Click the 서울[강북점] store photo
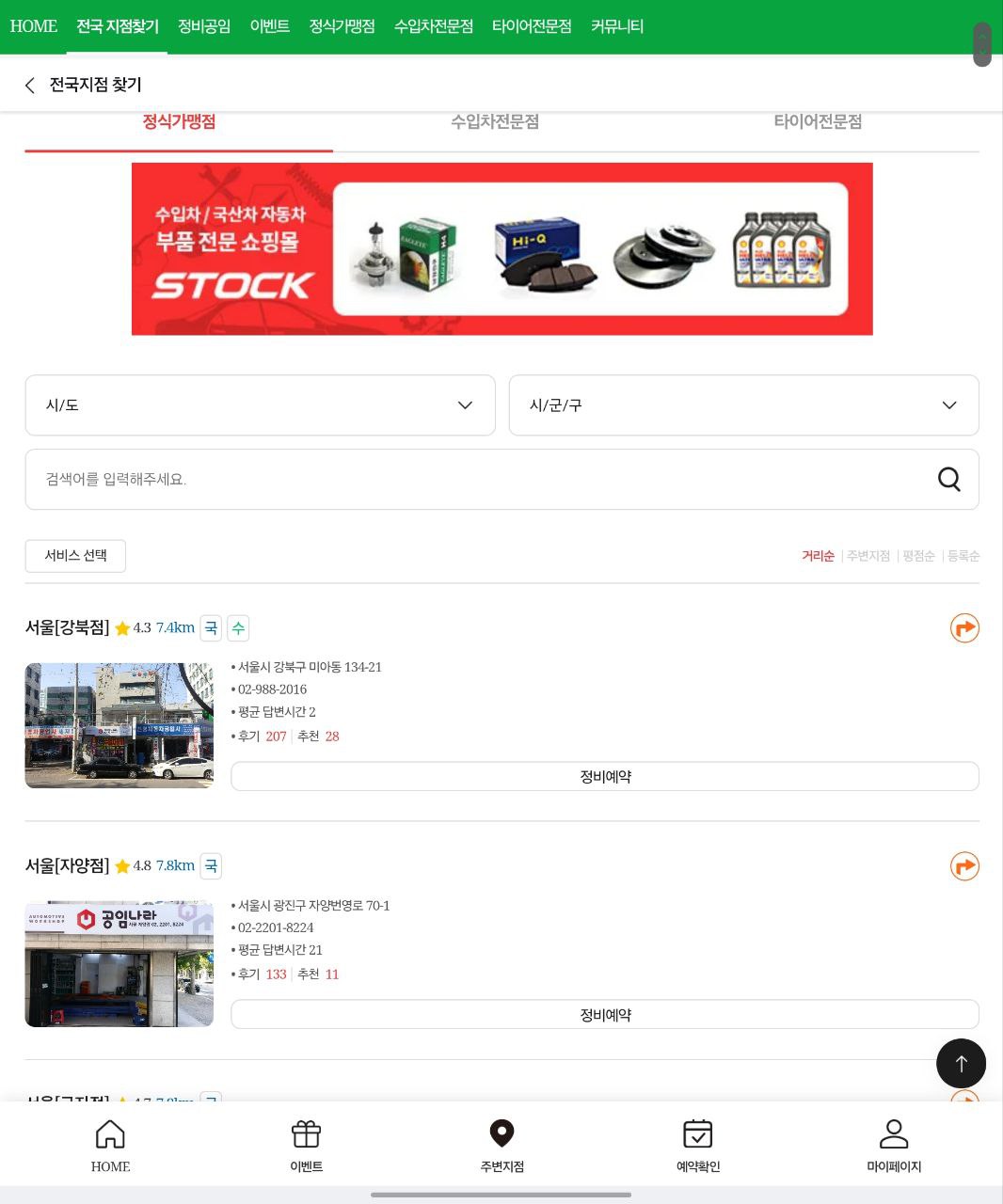Image resolution: width=1003 pixels, height=1204 pixels. click(119, 725)
